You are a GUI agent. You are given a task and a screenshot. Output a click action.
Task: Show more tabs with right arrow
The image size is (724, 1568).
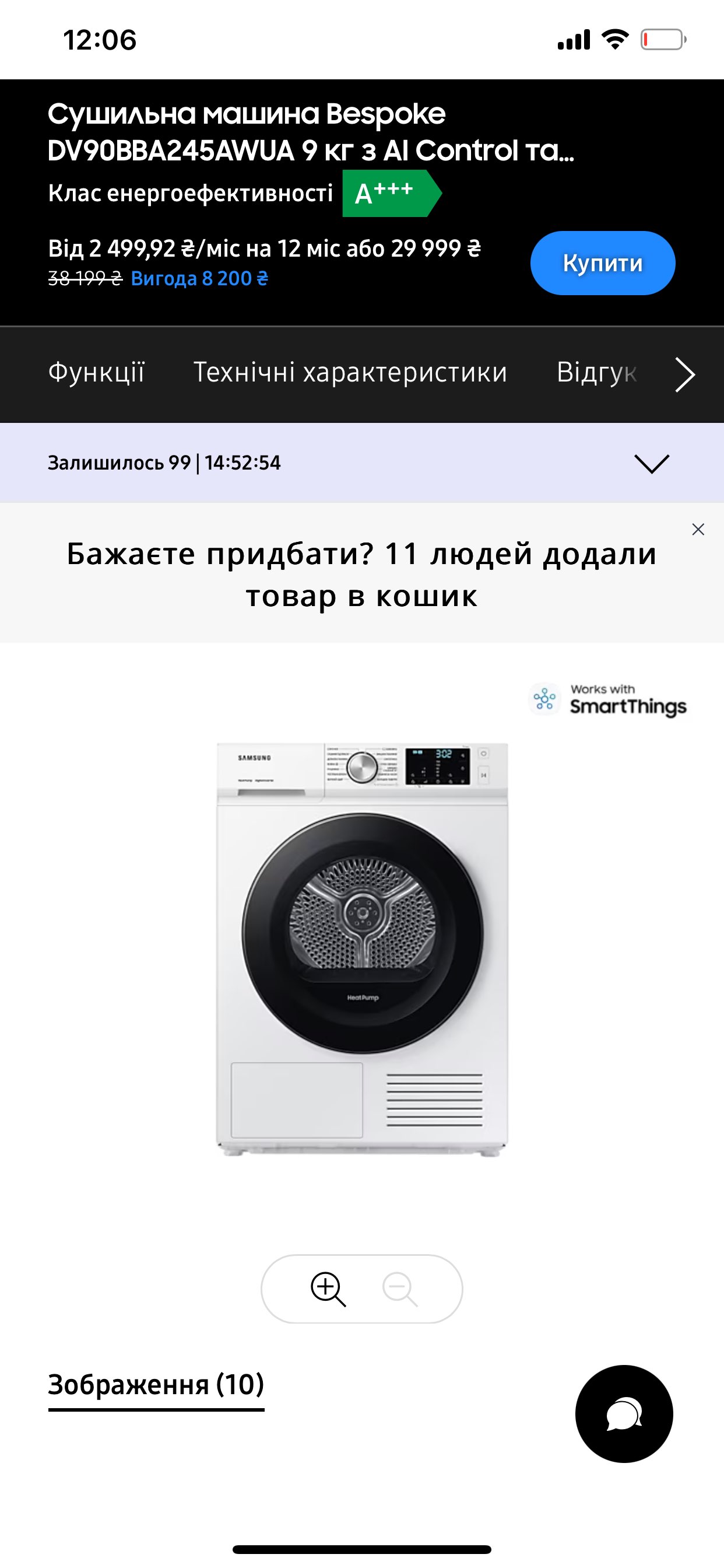[685, 374]
